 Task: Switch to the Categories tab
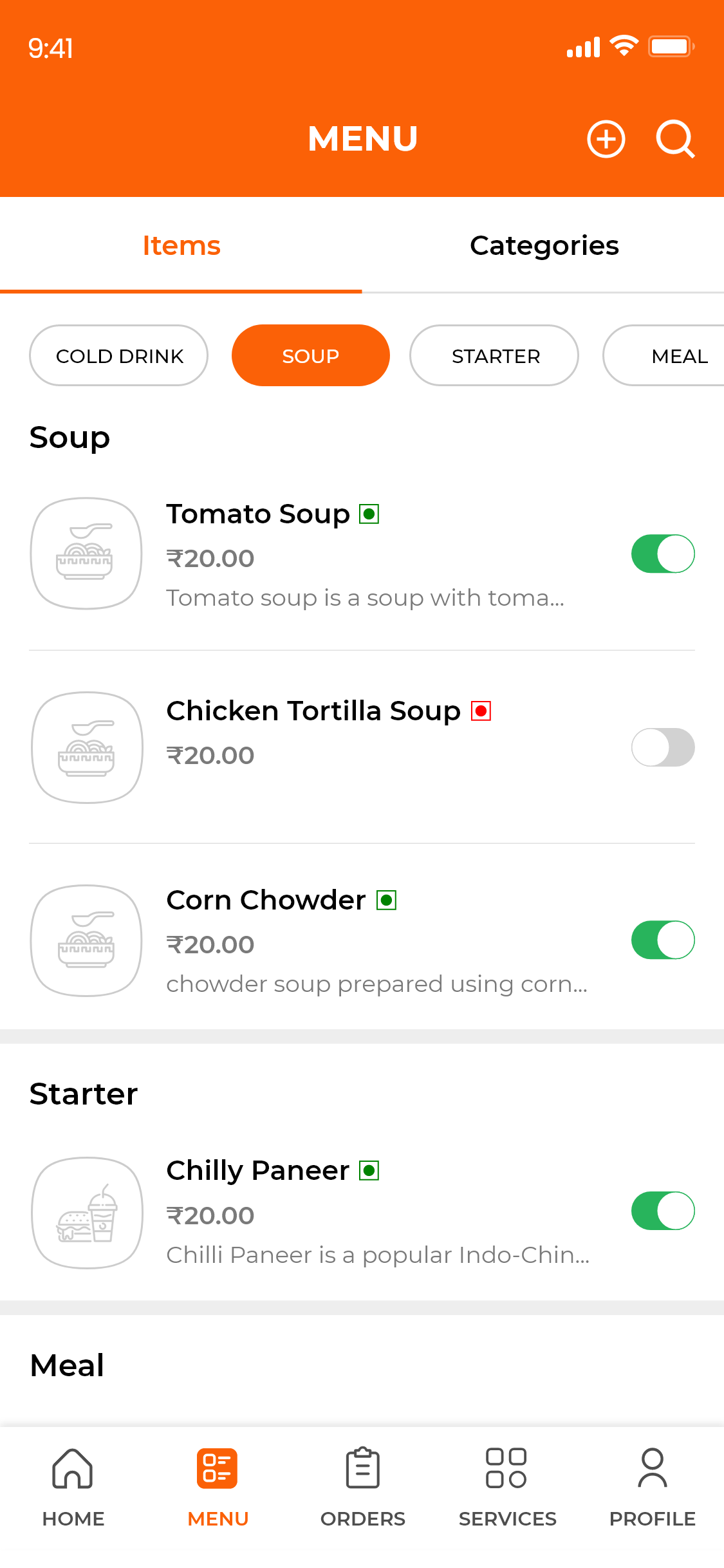point(544,245)
